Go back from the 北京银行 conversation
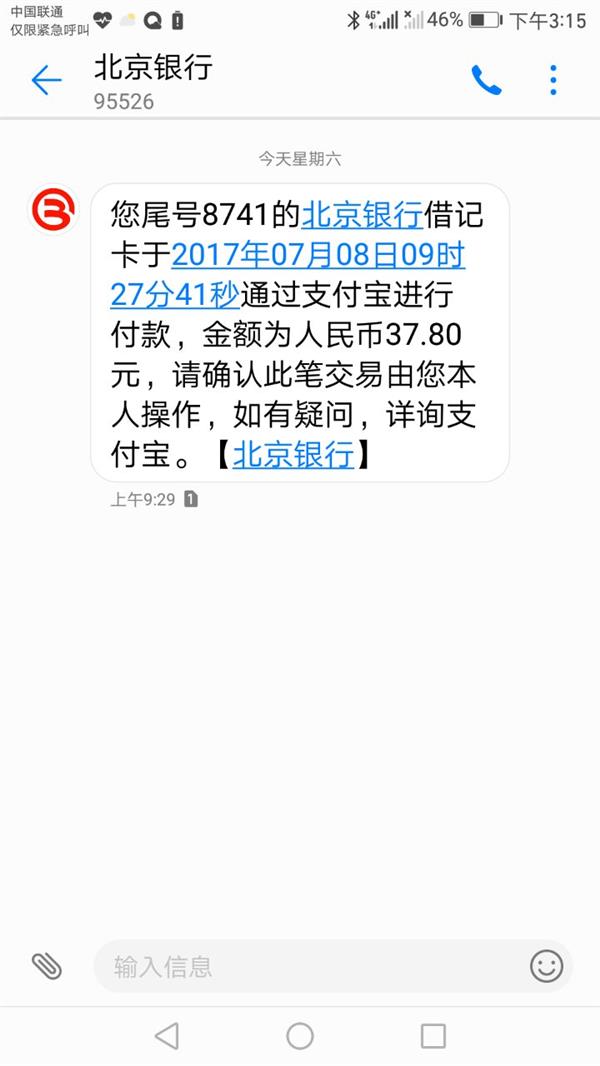The width and height of the screenshot is (600, 1066). pos(46,80)
